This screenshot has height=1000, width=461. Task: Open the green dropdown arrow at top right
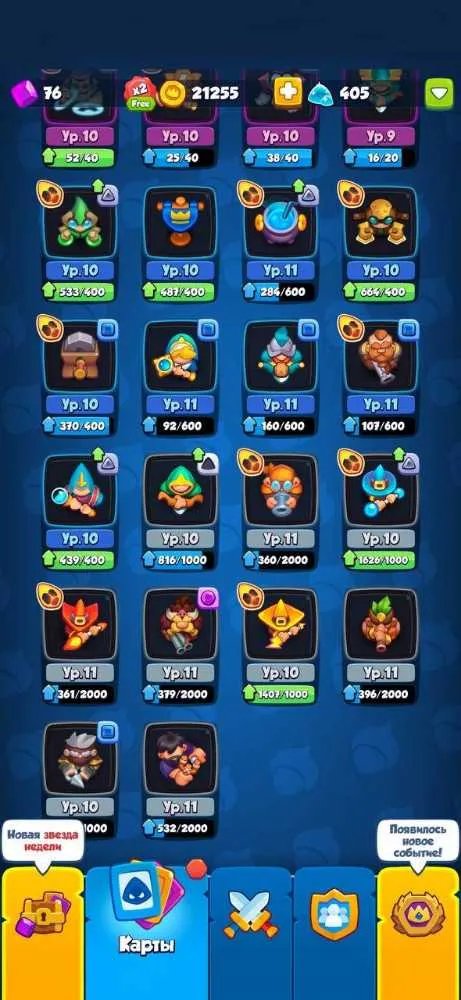pyautogui.click(x=439, y=94)
